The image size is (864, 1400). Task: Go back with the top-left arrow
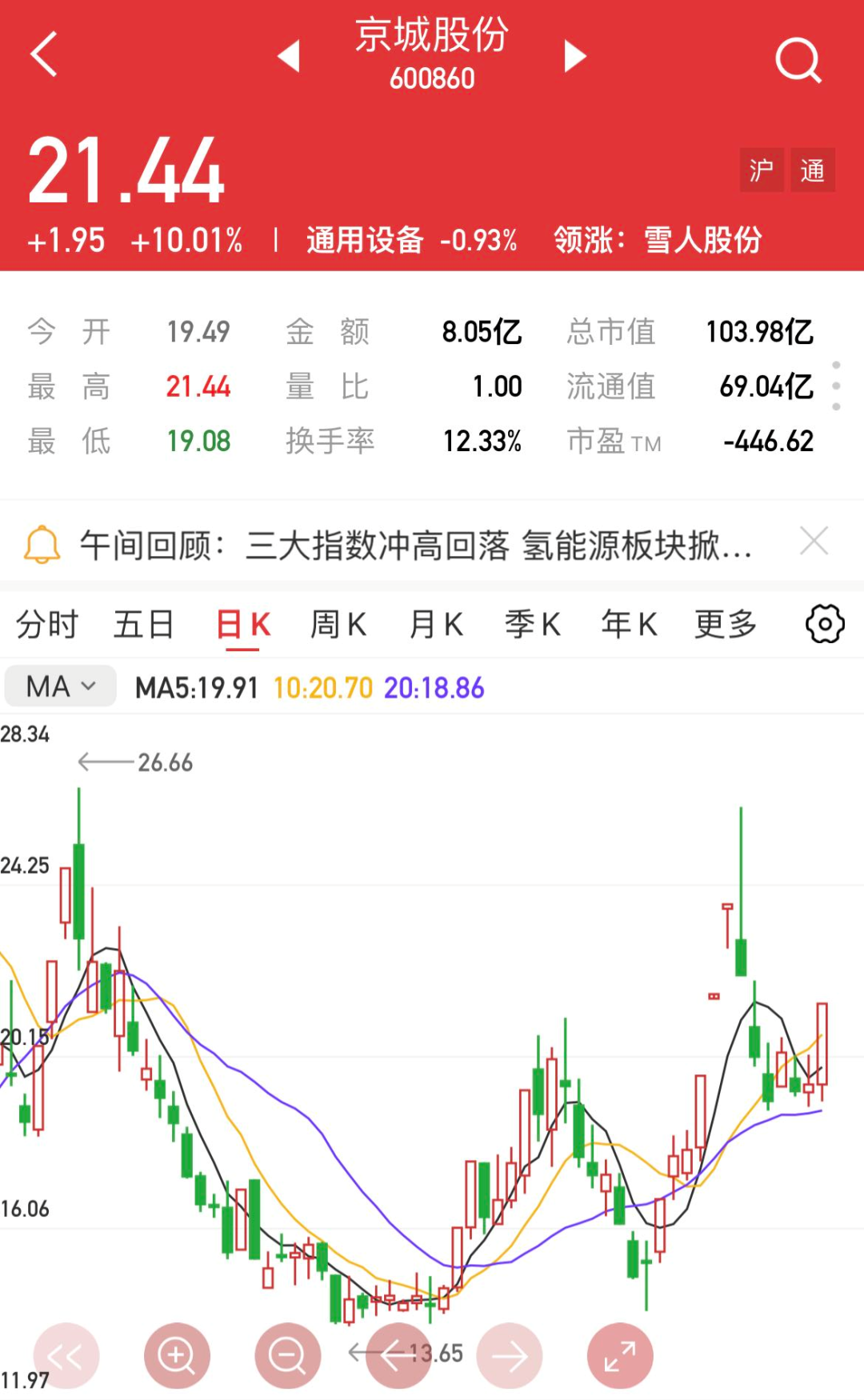point(44,55)
